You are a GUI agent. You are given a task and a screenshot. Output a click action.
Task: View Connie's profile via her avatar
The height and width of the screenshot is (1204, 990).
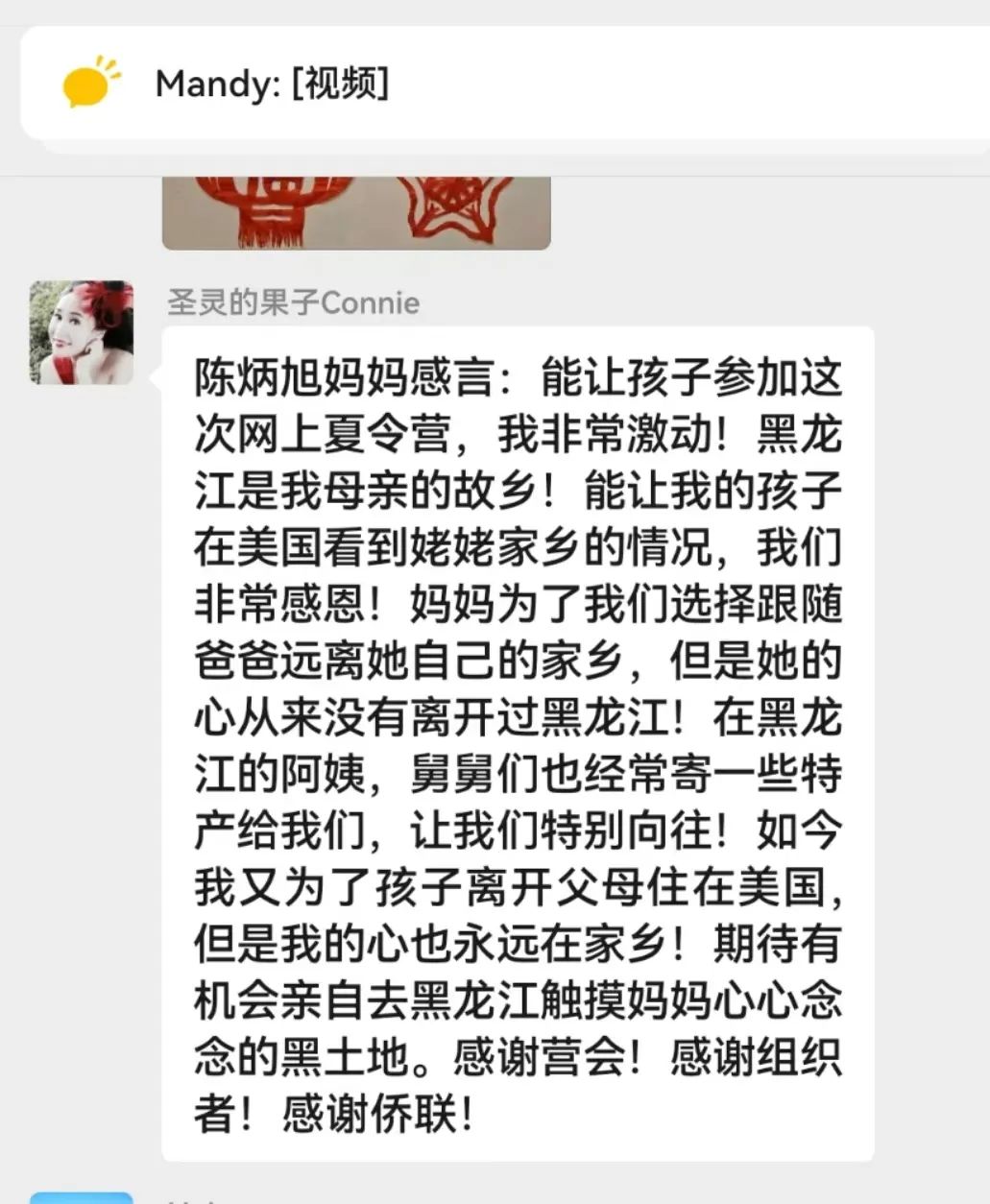(82, 332)
